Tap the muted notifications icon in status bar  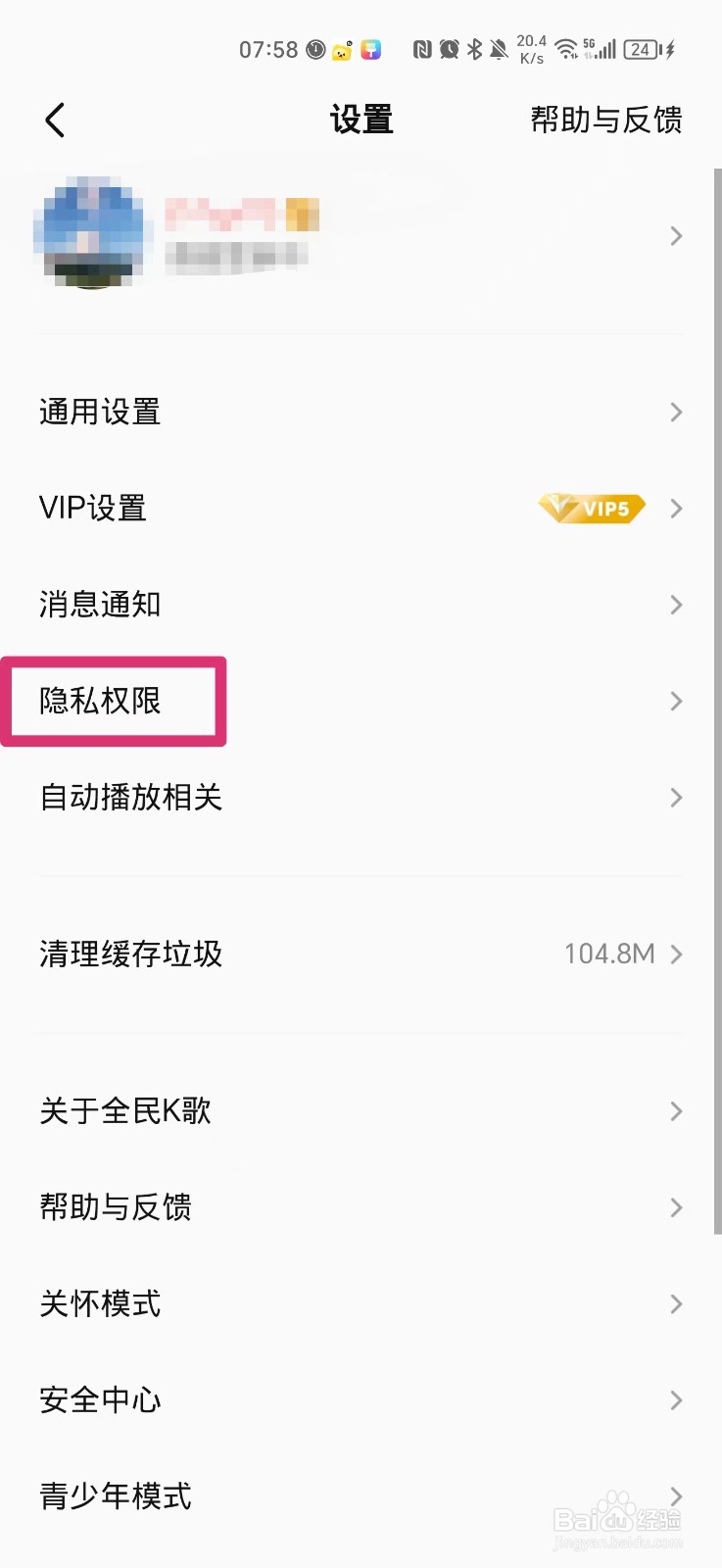click(x=499, y=48)
